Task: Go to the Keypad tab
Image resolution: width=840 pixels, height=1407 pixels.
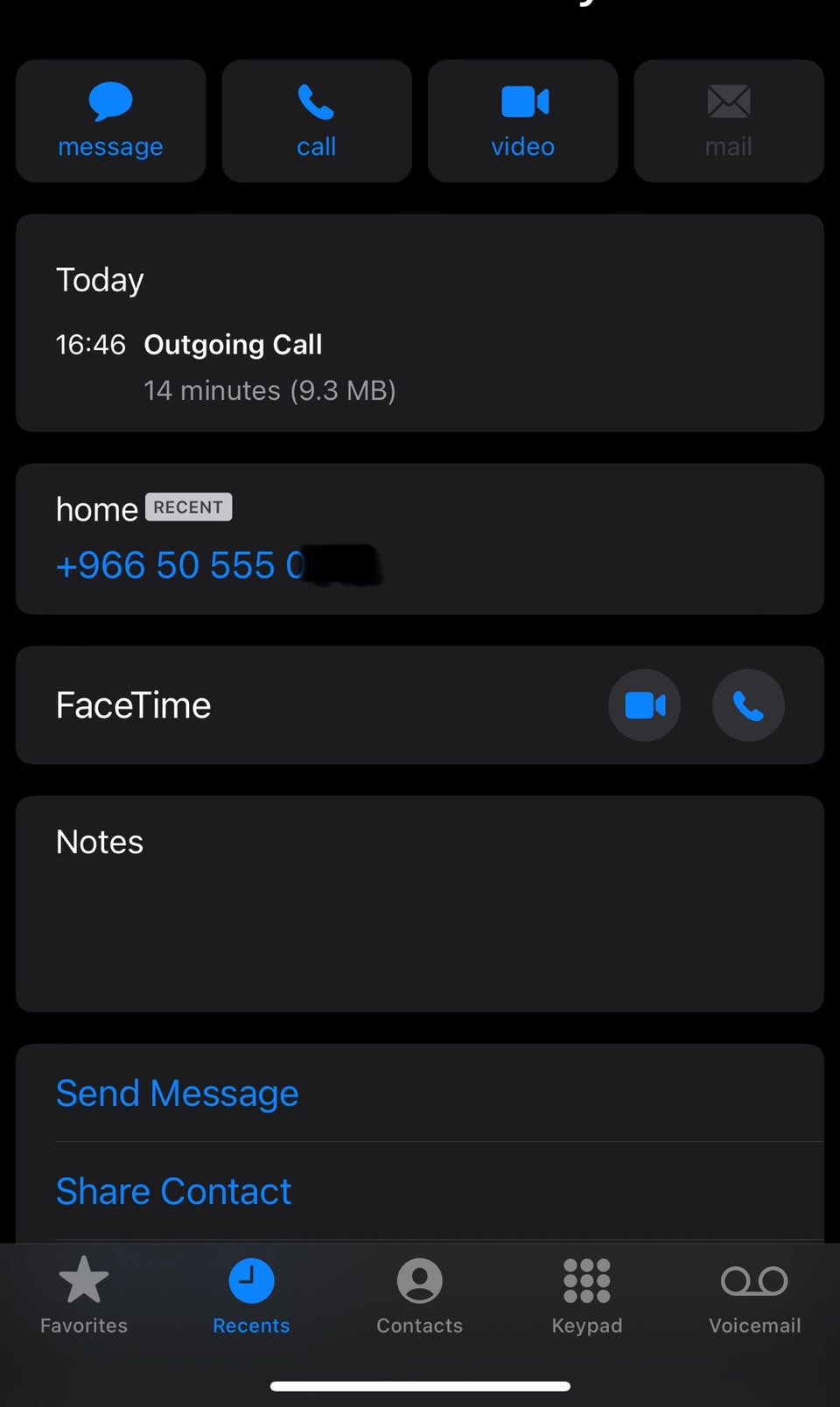Action: pyautogui.click(x=587, y=1295)
